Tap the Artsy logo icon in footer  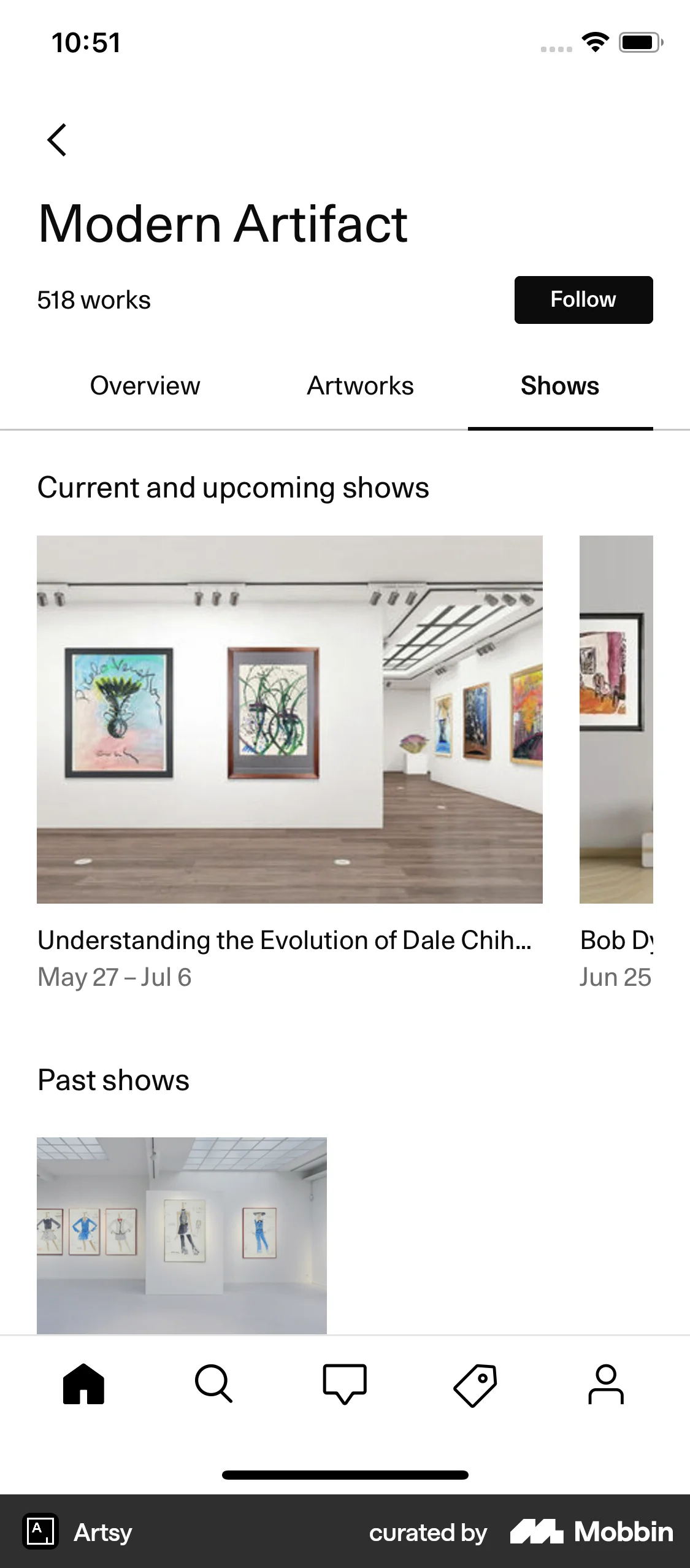coord(40,1532)
